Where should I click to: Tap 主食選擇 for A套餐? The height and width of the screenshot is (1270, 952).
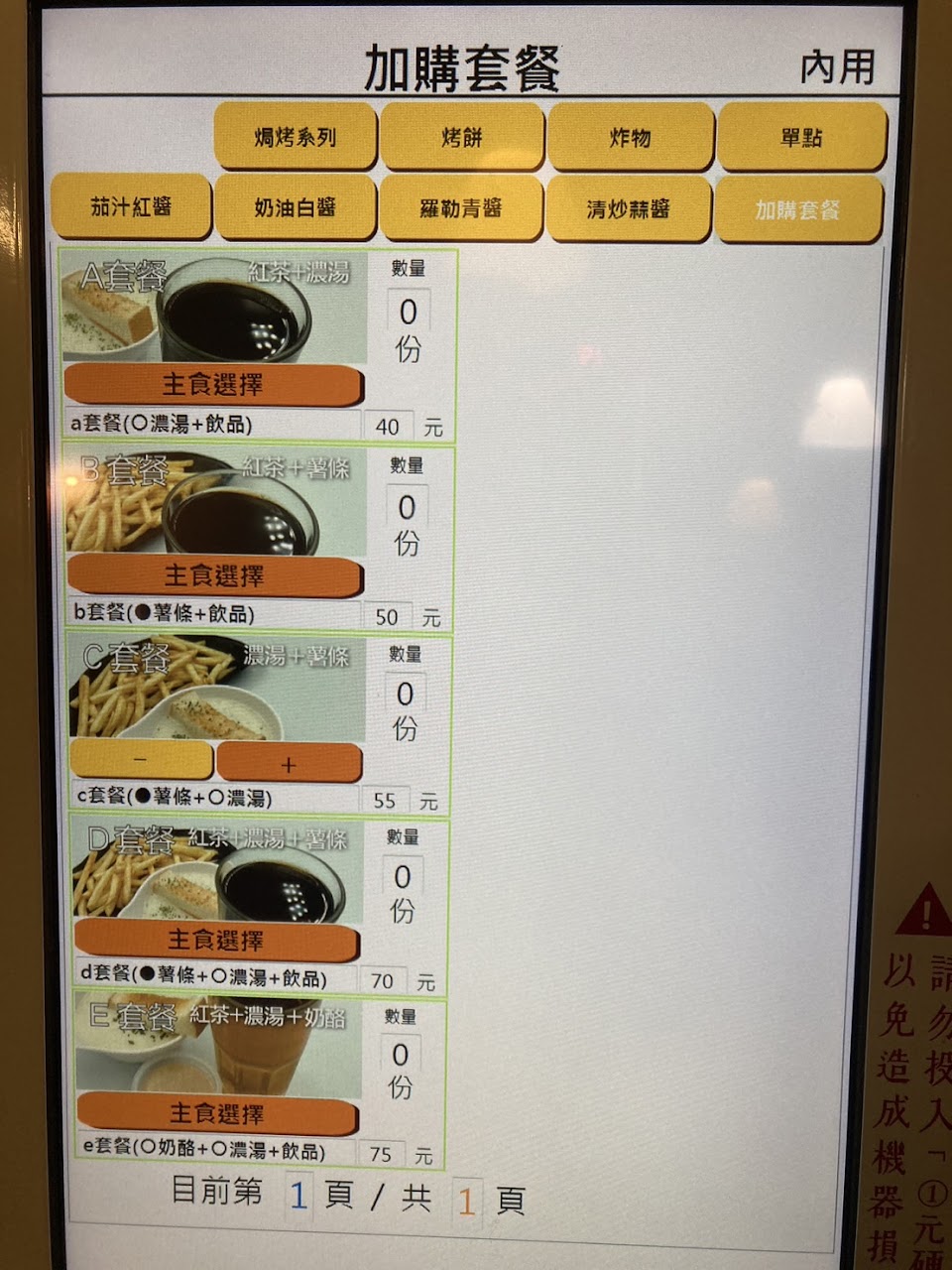click(x=213, y=384)
